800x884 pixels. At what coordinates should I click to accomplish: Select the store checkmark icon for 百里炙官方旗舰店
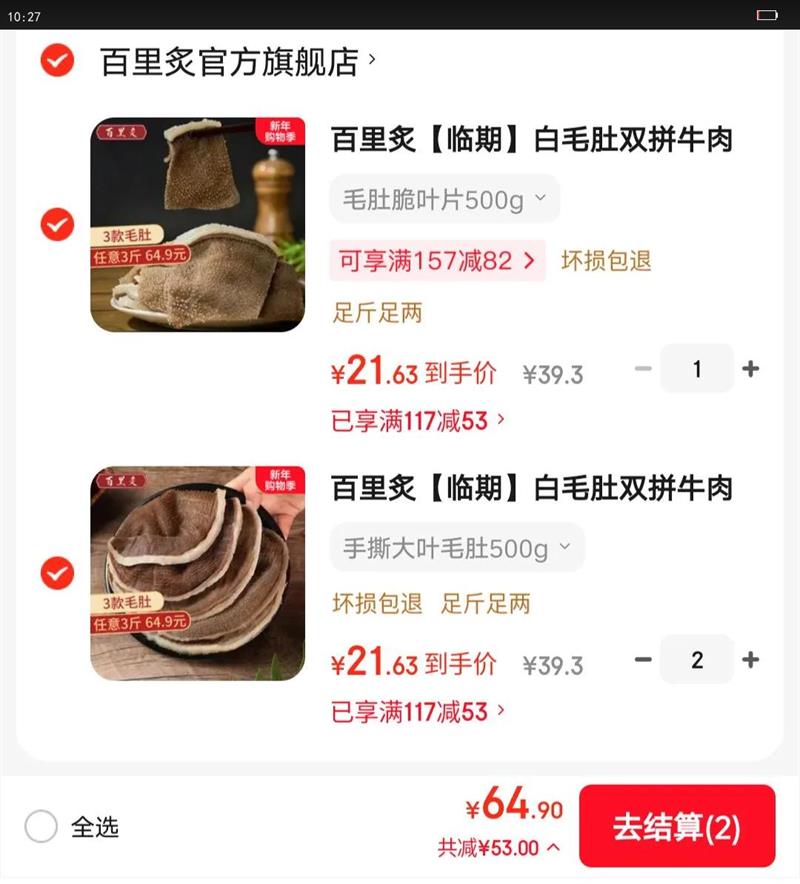pos(57,60)
